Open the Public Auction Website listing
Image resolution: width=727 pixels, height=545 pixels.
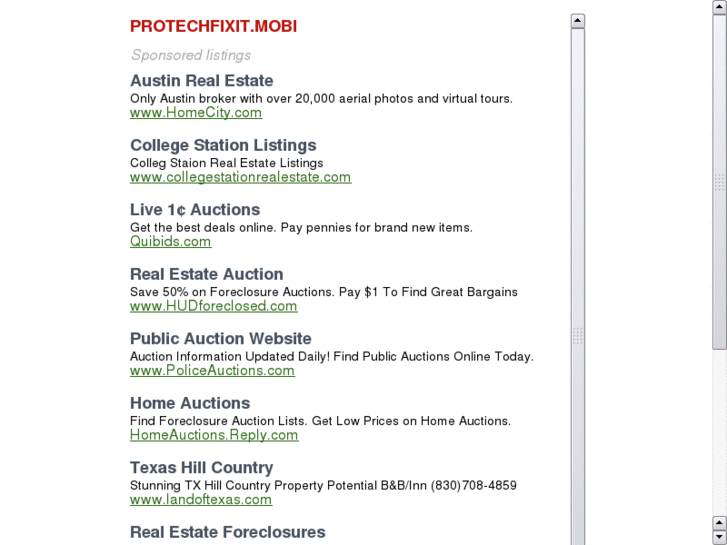coord(220,339)
